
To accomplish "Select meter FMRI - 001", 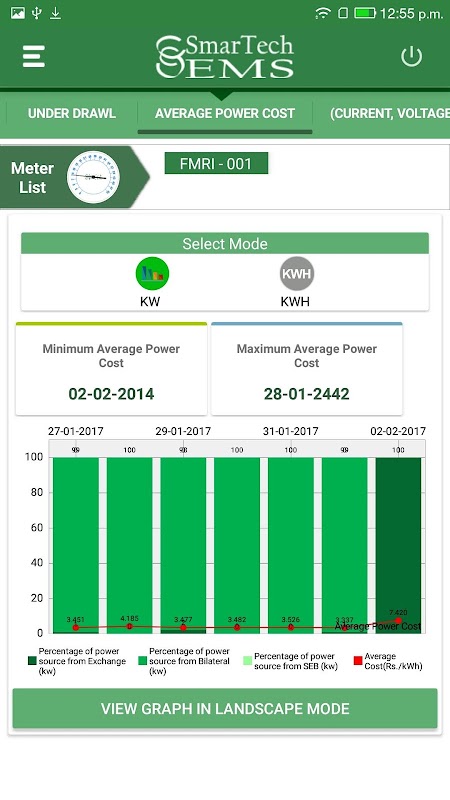I will tap(216, 163).
